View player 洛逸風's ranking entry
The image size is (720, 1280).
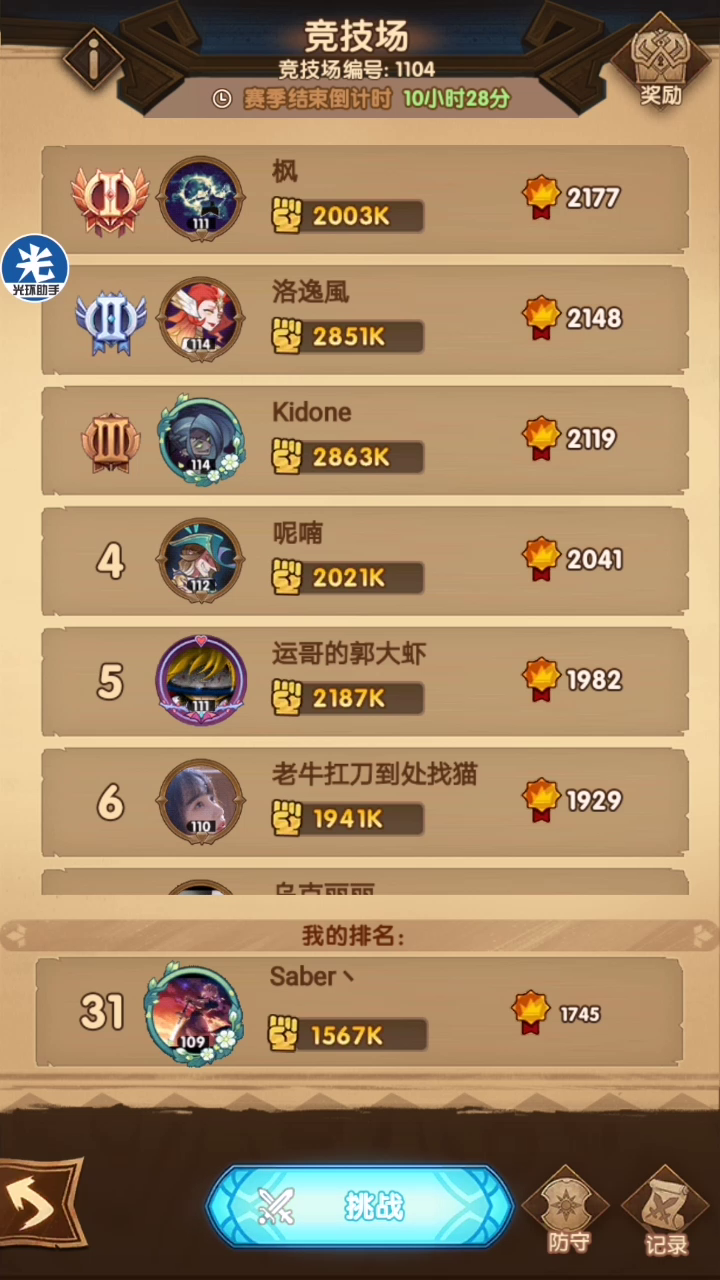click(x=364, y=319)
